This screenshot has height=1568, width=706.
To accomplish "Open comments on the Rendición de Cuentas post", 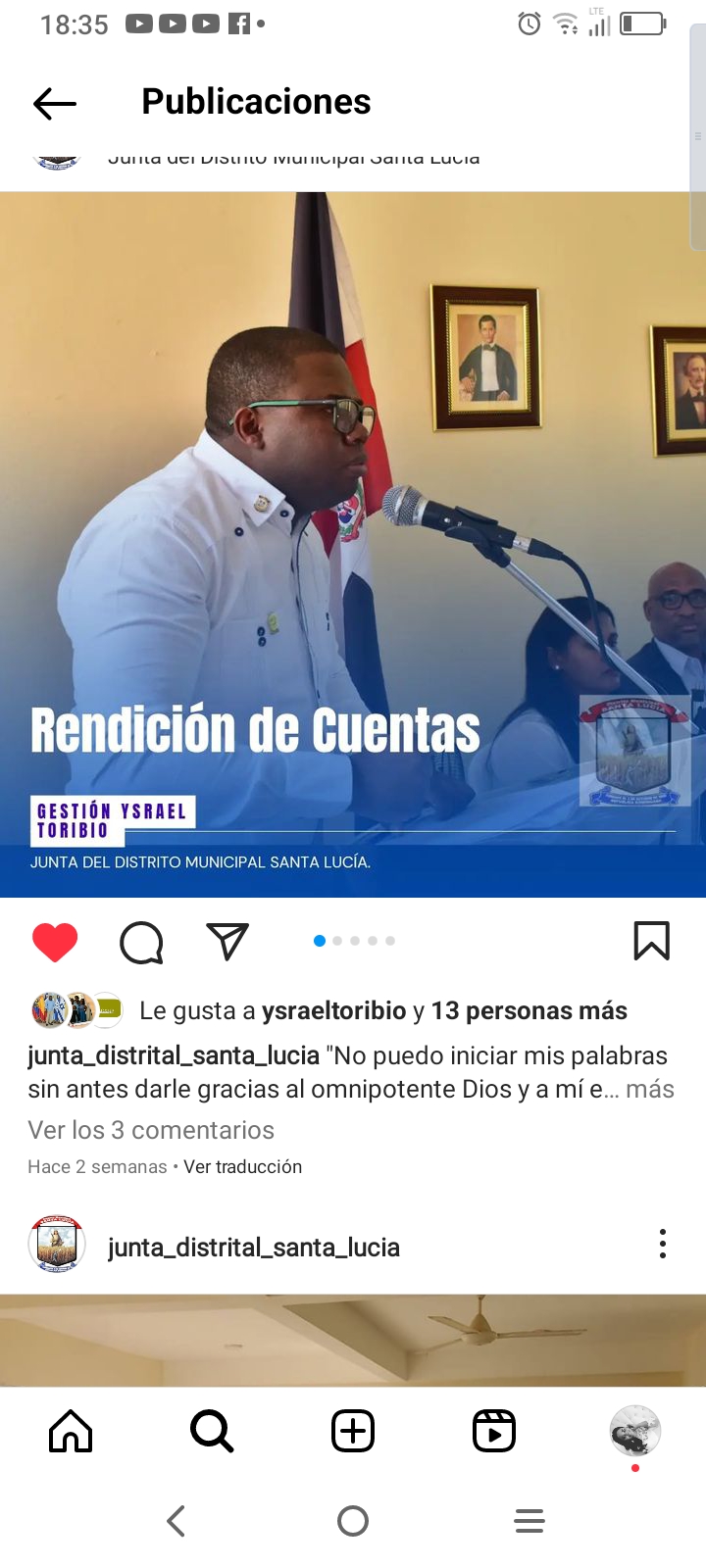I will (141, 942).
